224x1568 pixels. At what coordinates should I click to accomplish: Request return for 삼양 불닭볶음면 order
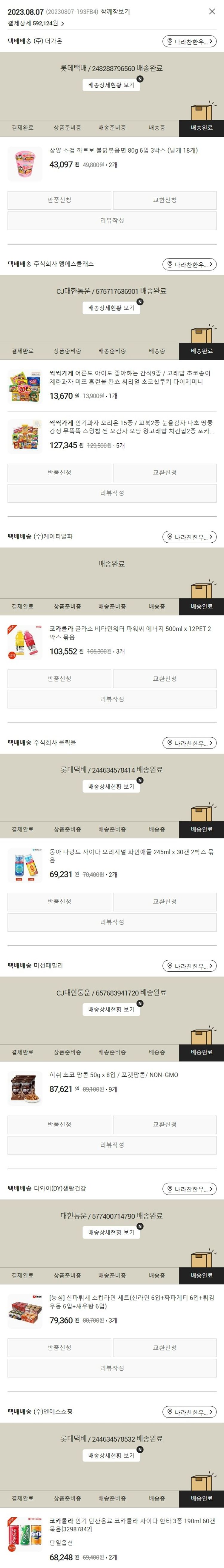(x=59, y=200)
